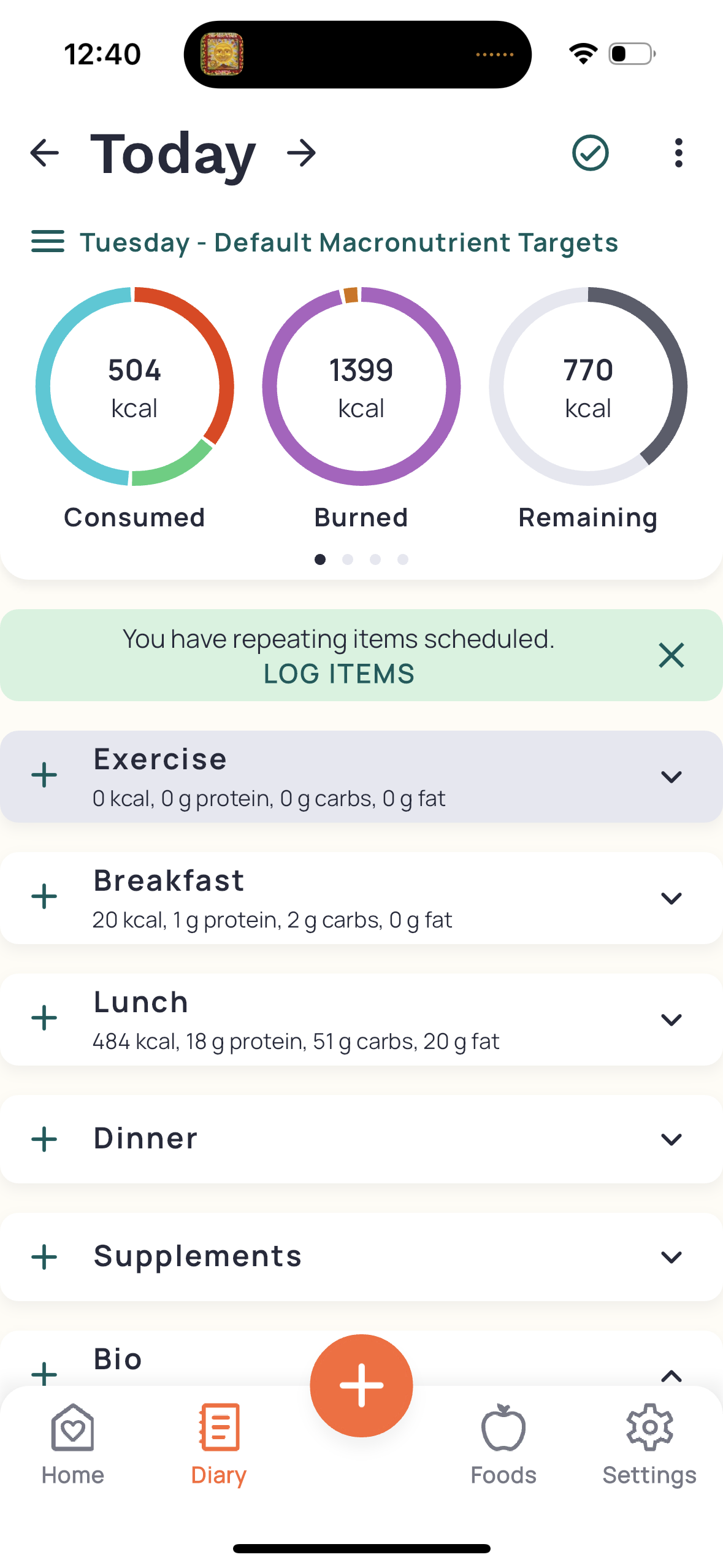Tap LOG ITEMS for repeating items
Viewport: 723px width, 1568px height.
pyautogui.click(x=339, y=674)
